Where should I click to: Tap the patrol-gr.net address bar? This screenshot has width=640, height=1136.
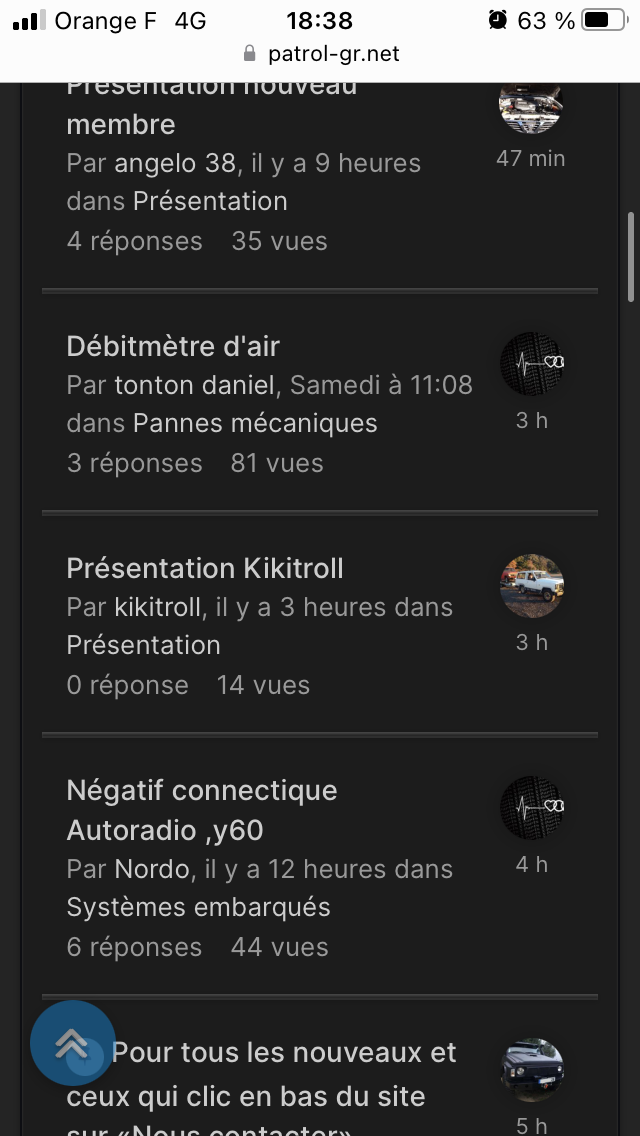[320, 54]
